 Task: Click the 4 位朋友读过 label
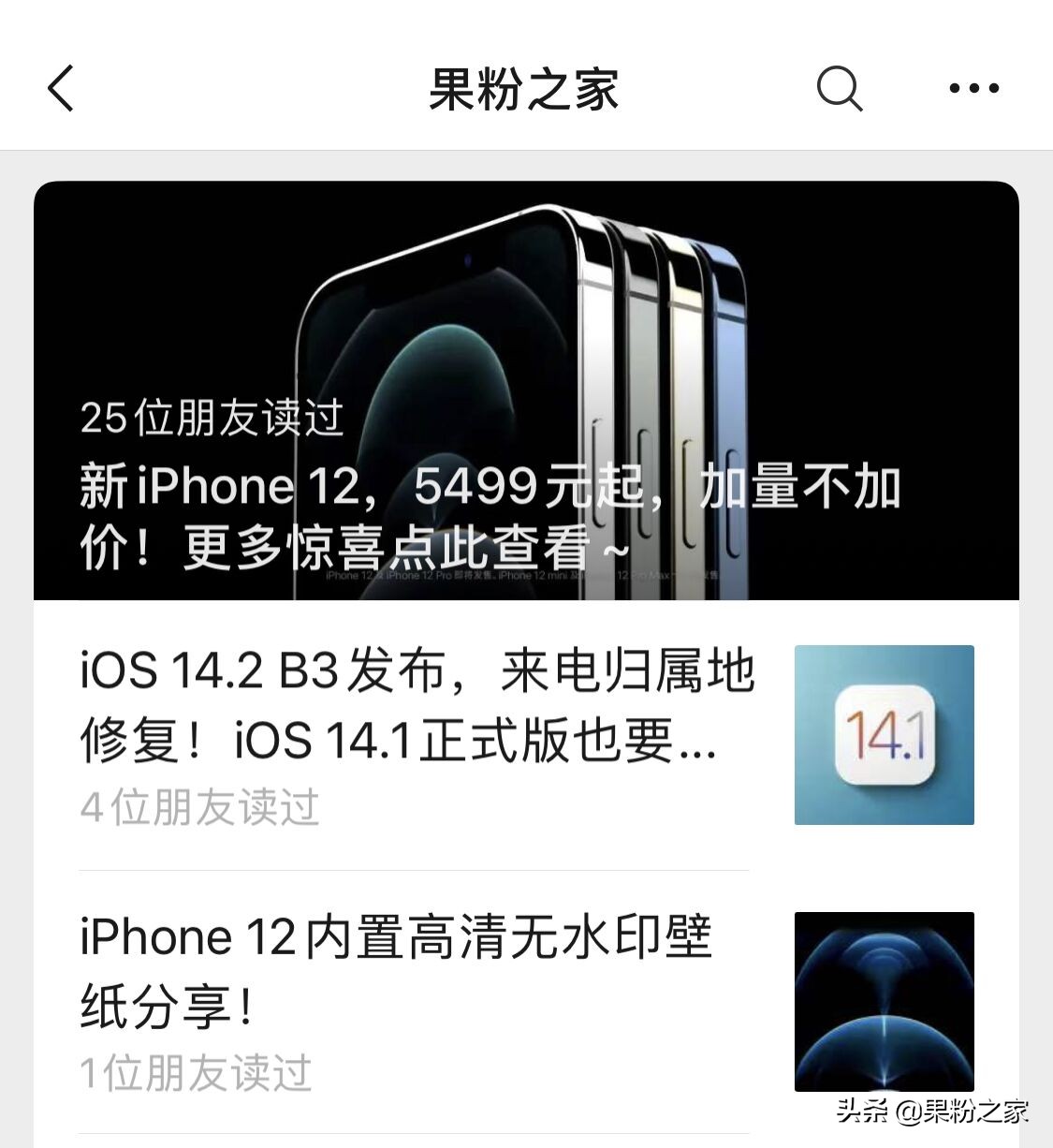(199, 805)
